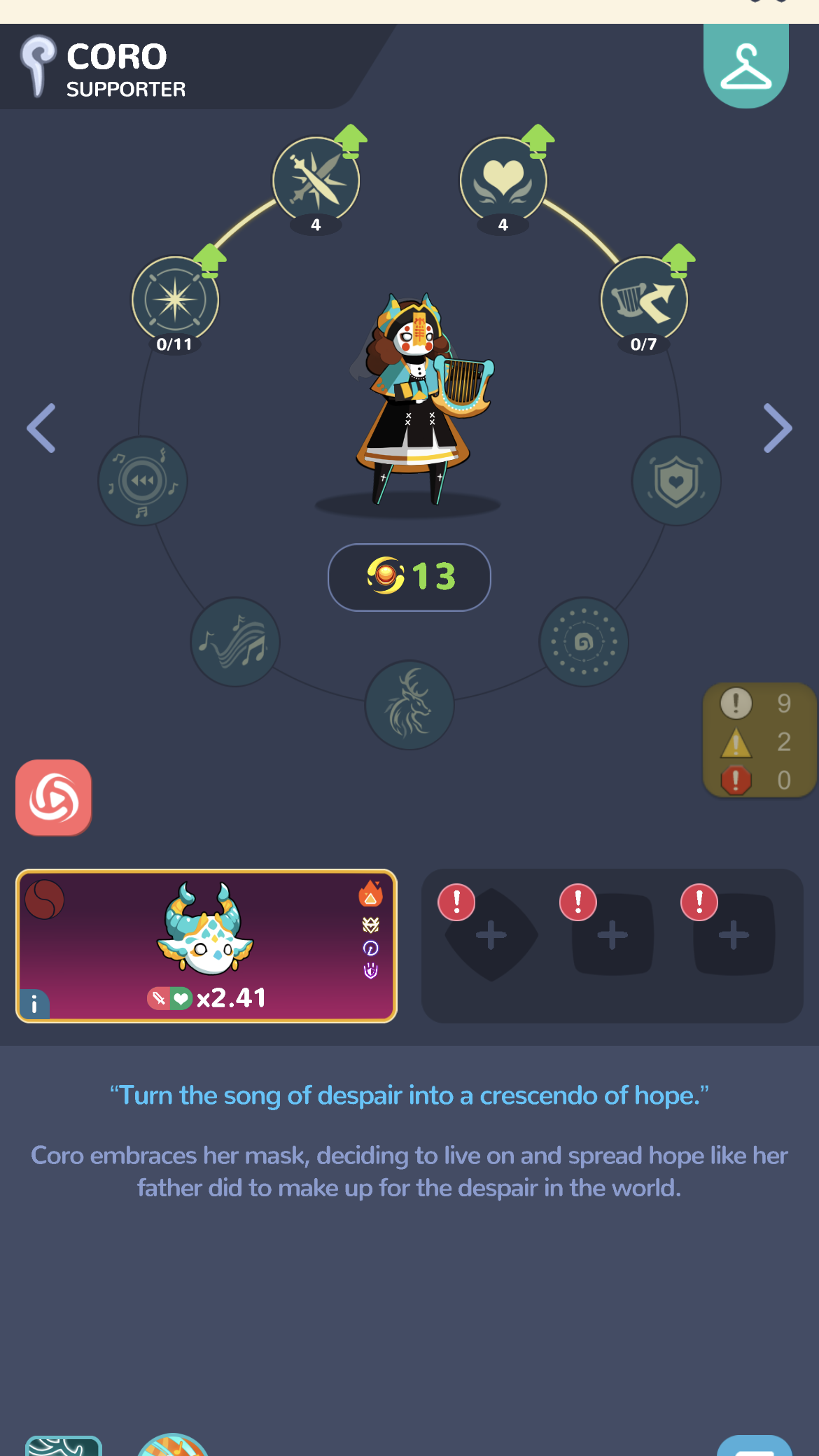Viewport: 819px width, 1456px height.
Task: Open the costume hanger button
Action: (x=745, y=66)
